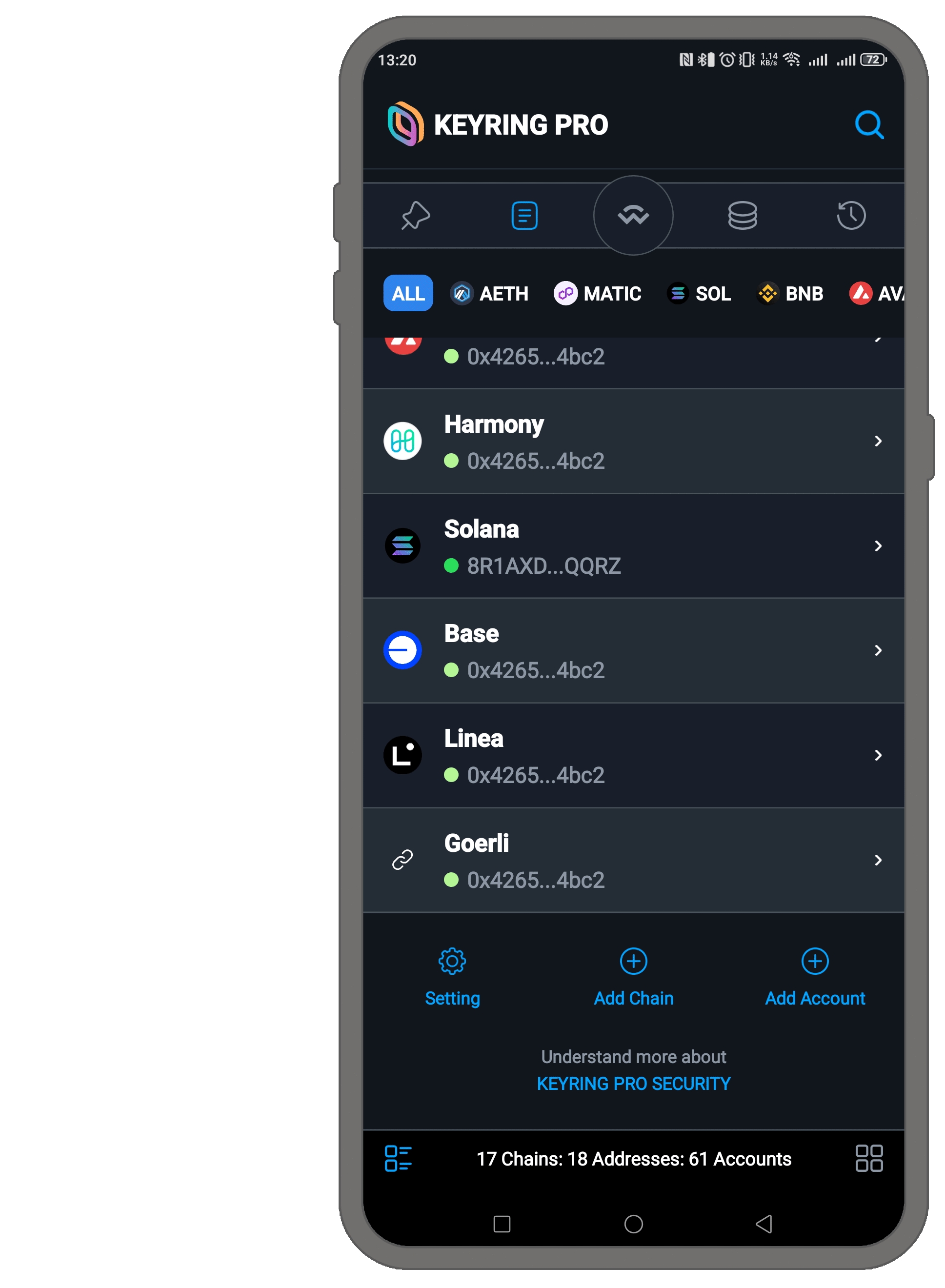Select the ALL chain filter

[408, 293]
